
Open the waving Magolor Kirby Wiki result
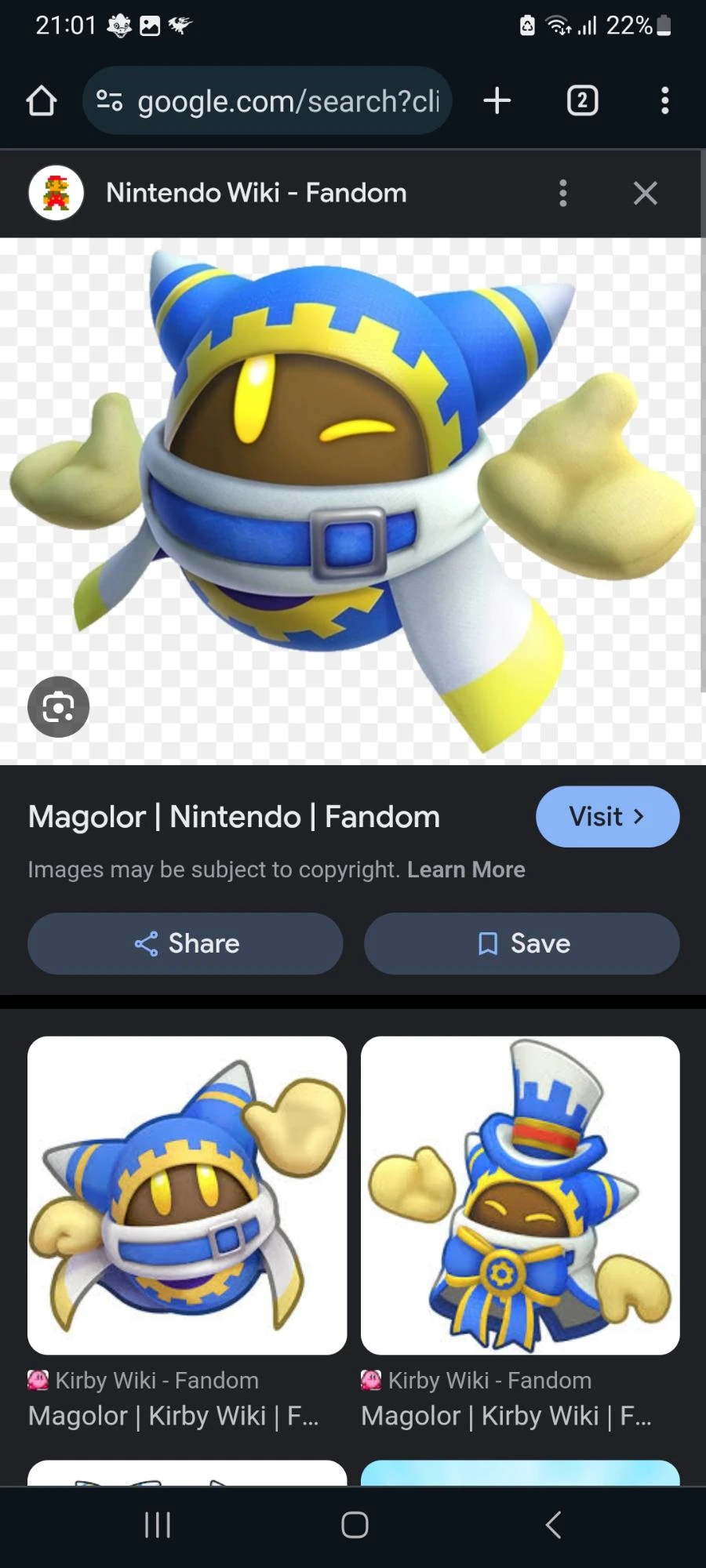(x=187, y=1196)
